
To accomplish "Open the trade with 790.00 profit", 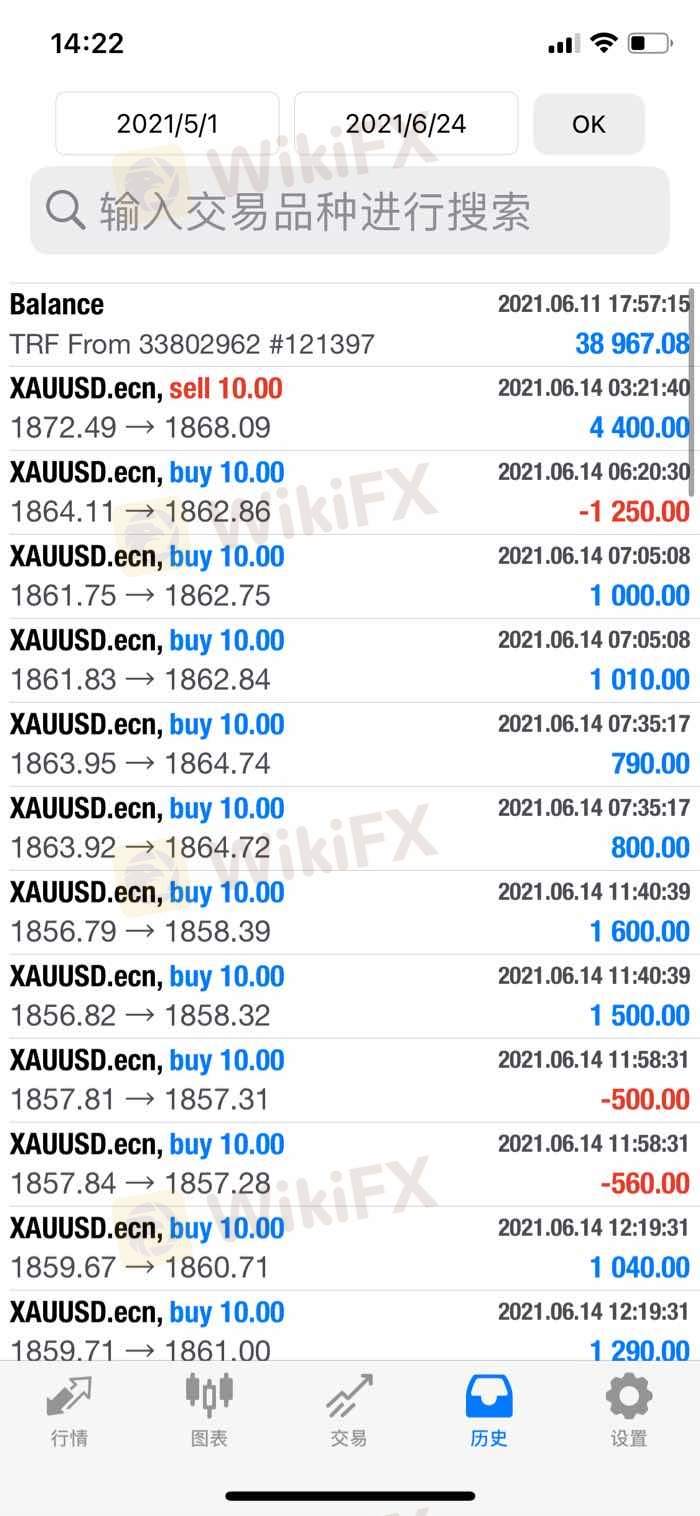I will click(x=350, y=745).
